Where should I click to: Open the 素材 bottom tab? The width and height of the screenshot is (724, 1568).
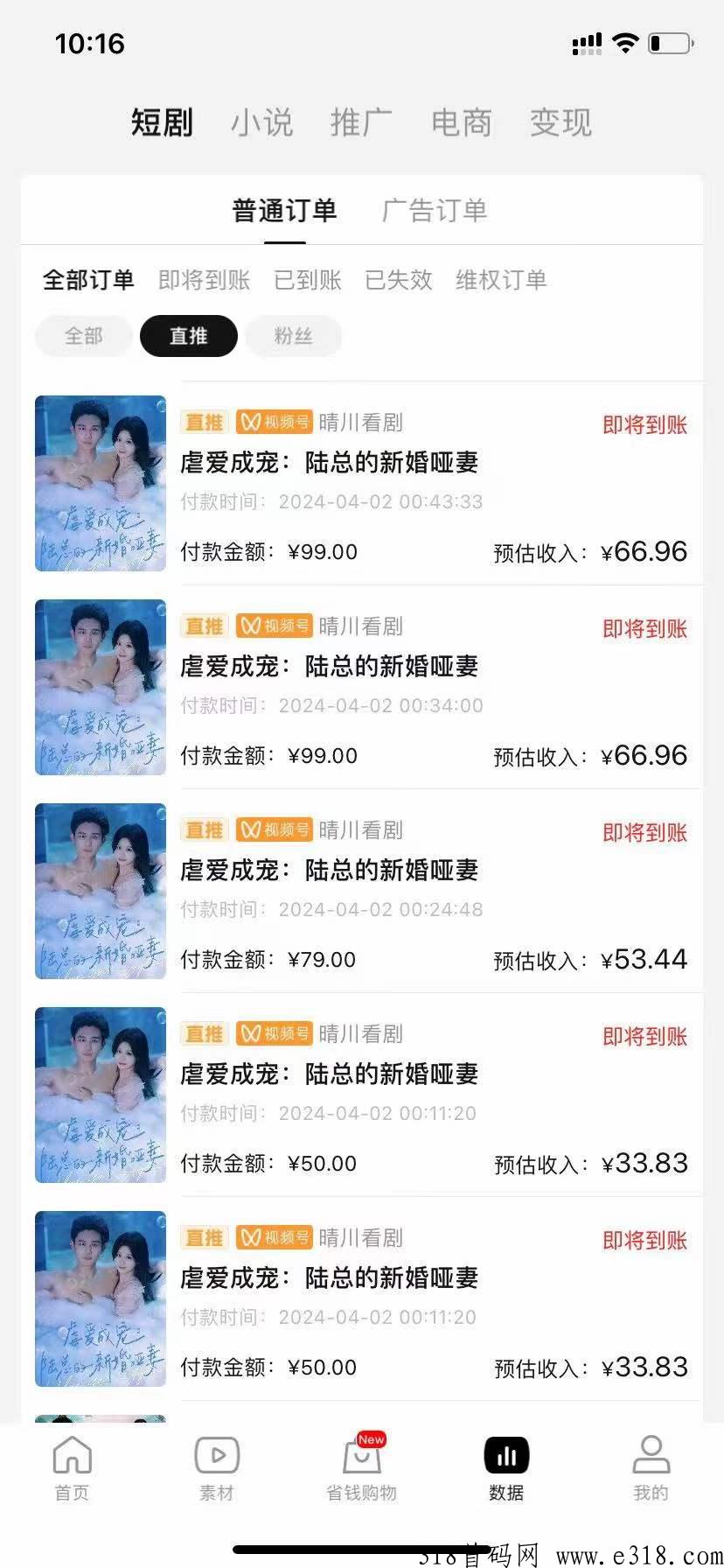point(217,1468)
